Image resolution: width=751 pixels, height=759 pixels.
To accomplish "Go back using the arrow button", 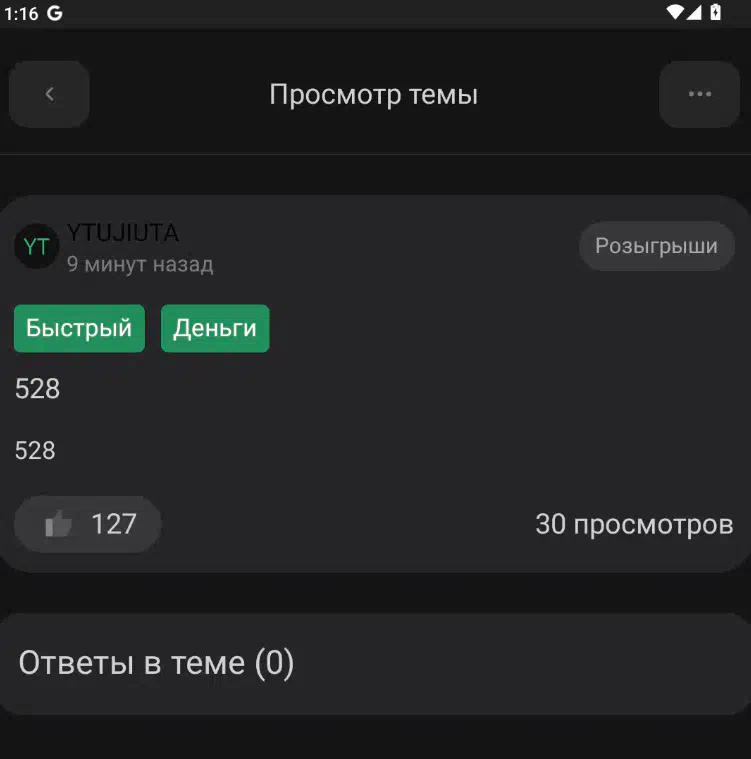I will pos(49,95).
